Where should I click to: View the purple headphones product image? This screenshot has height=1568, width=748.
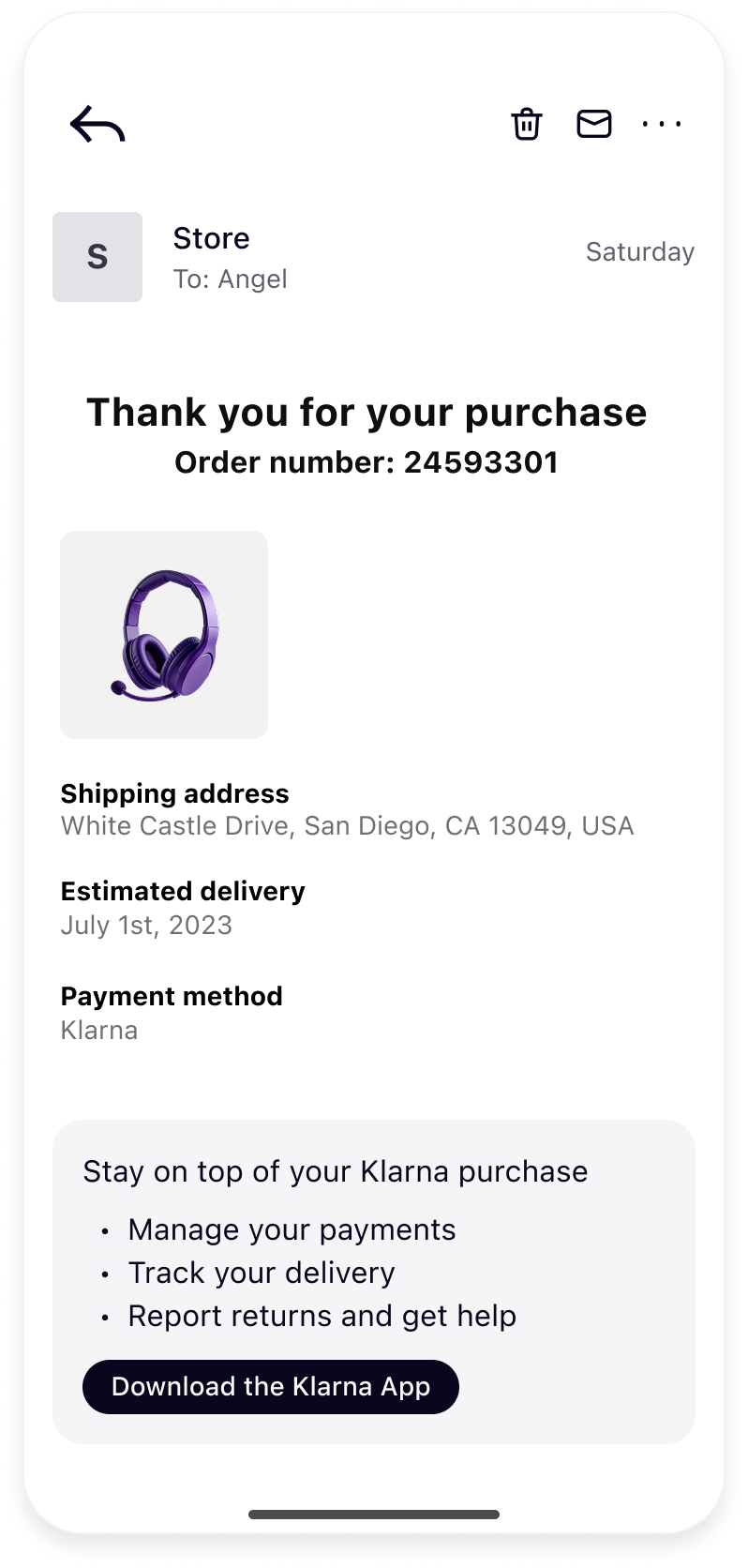[x=164, y=635]
